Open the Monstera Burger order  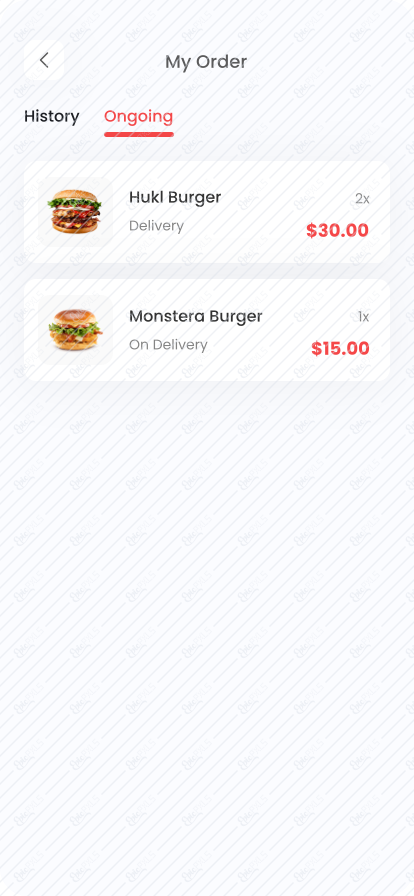pyautogui.click(x=207, y=330)
